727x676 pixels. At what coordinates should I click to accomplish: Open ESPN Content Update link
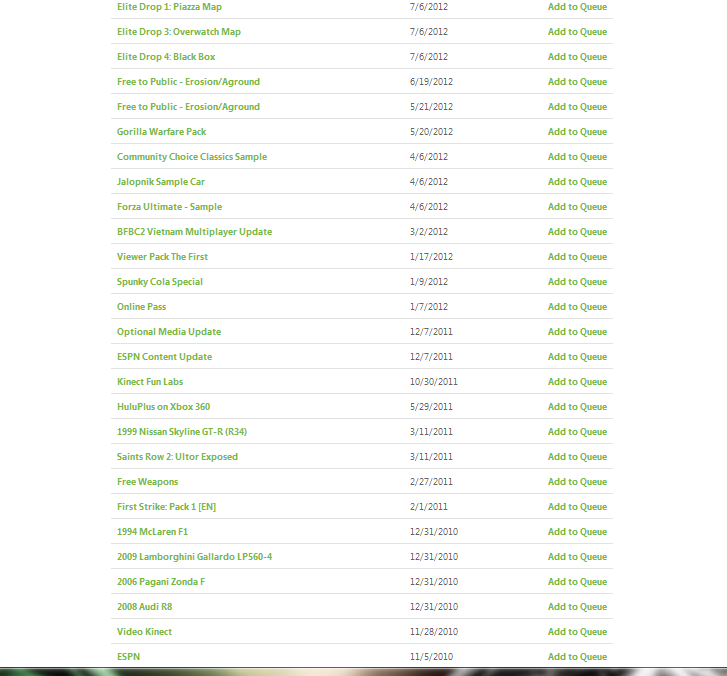pyautogui.click(x=164, y=357)
